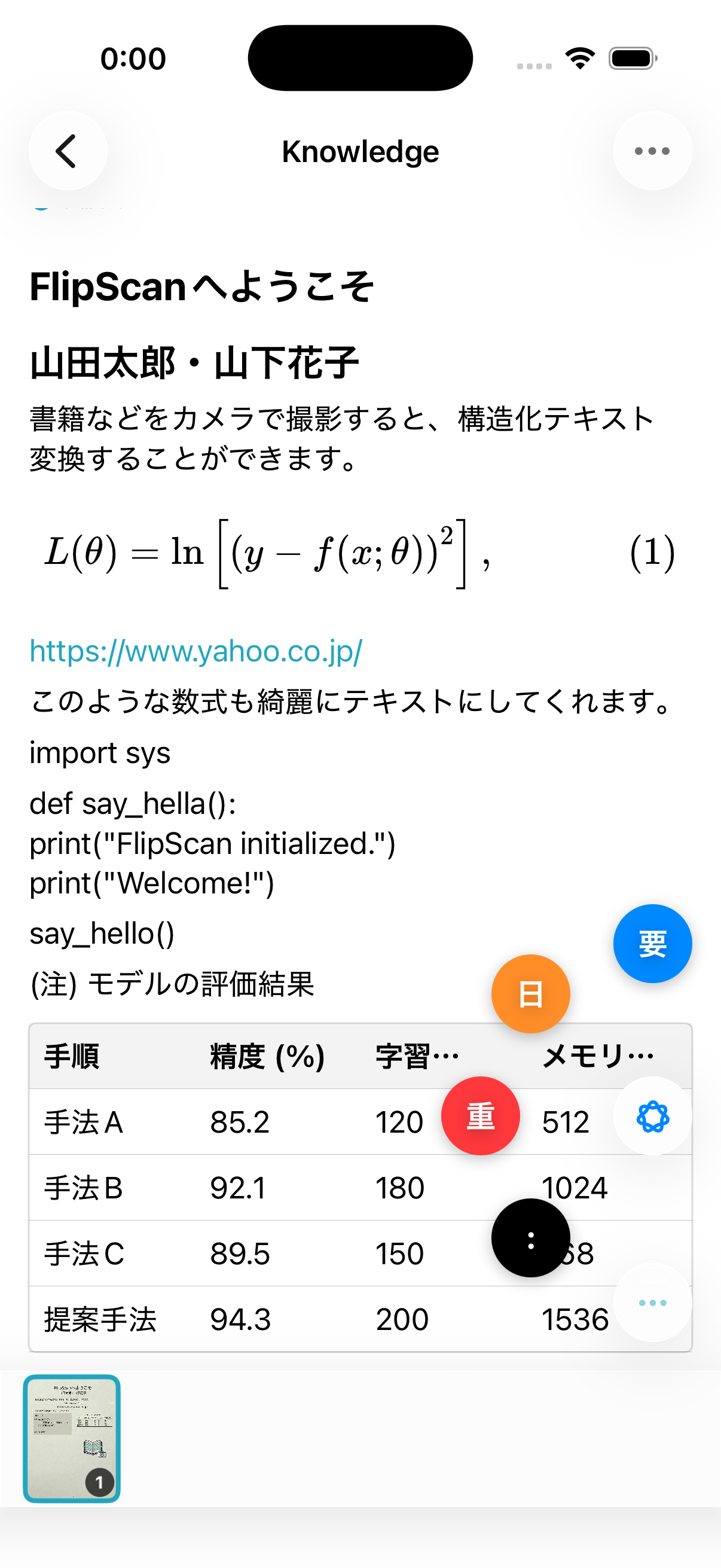Tap the orange 日 floating button
The height and width of the screenshot is (1568, 721).
tap(530, 993)
